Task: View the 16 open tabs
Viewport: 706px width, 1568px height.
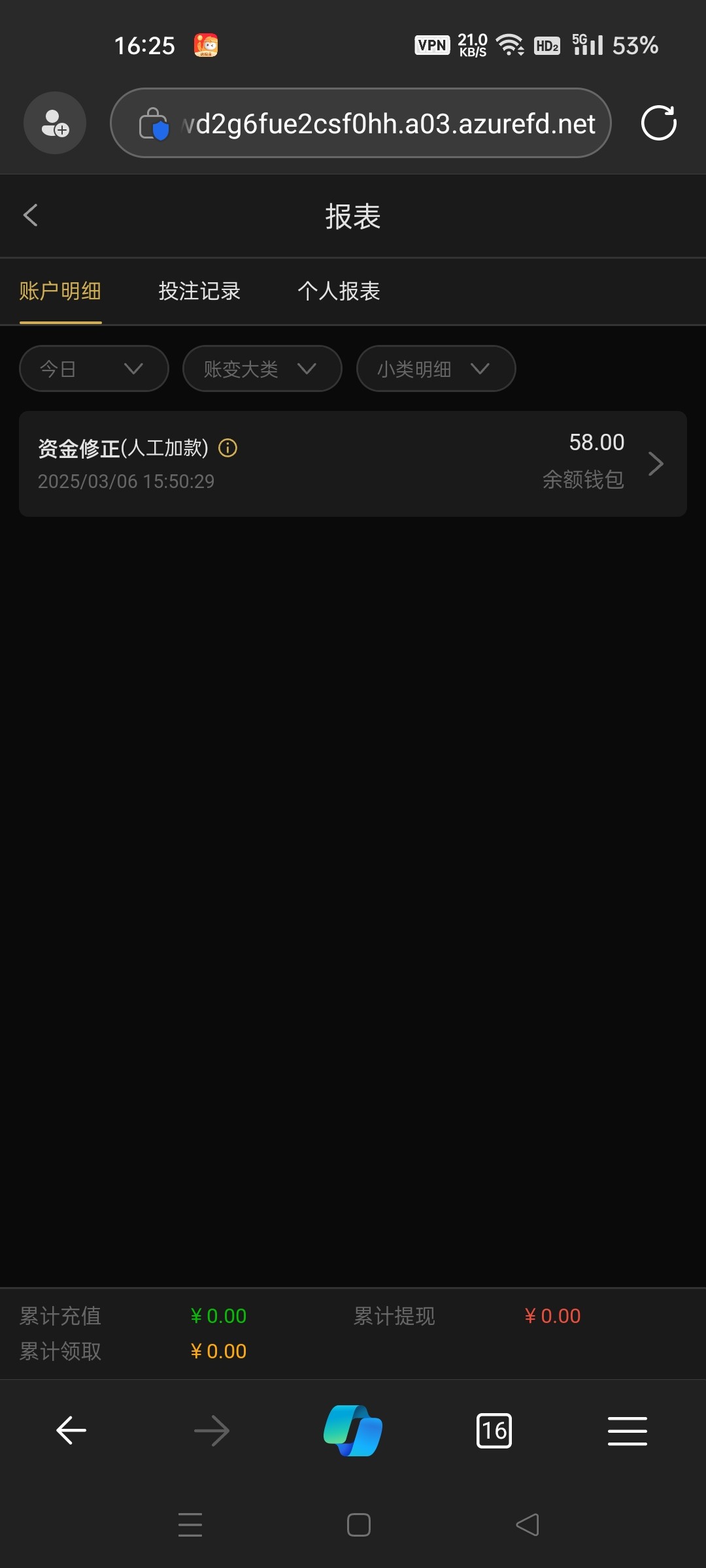Action: pos(494,1431)
